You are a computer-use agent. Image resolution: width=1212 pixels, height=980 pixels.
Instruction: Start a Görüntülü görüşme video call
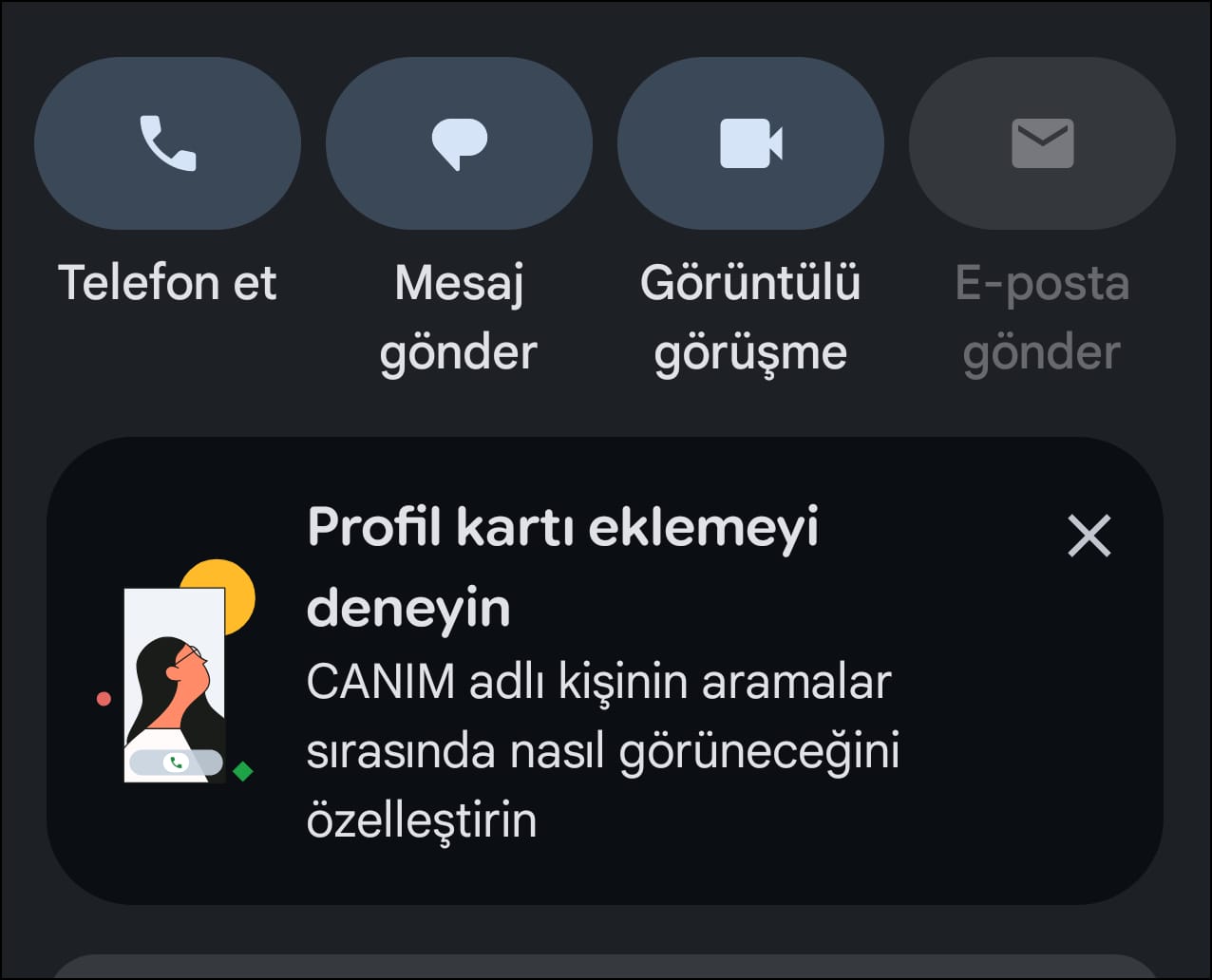point(750,143)
